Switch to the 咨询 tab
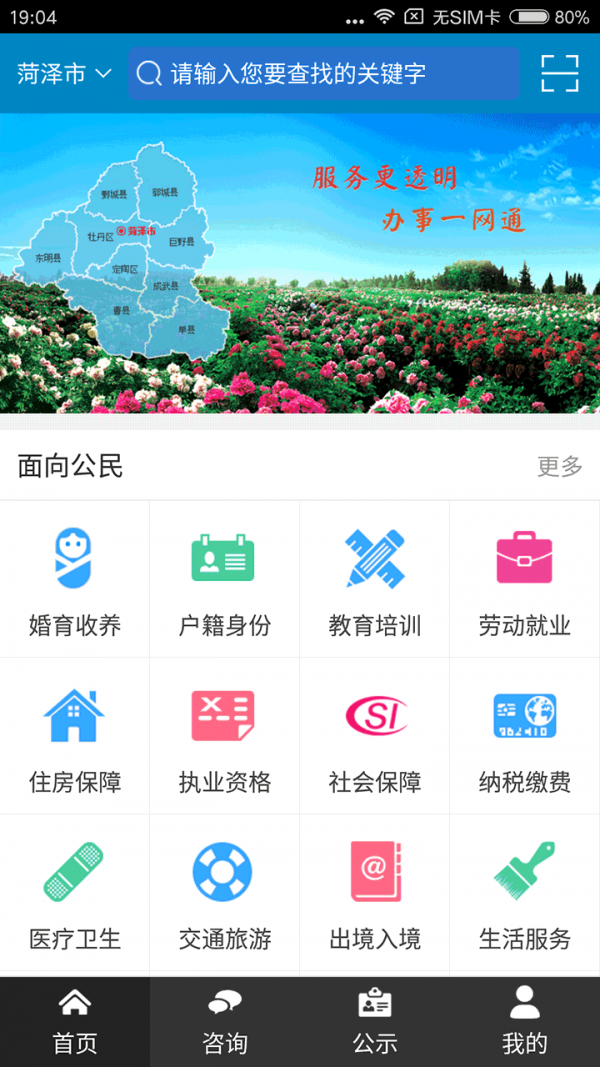Viewport: 600px width, 1067px height. [x=225, y=1022]
